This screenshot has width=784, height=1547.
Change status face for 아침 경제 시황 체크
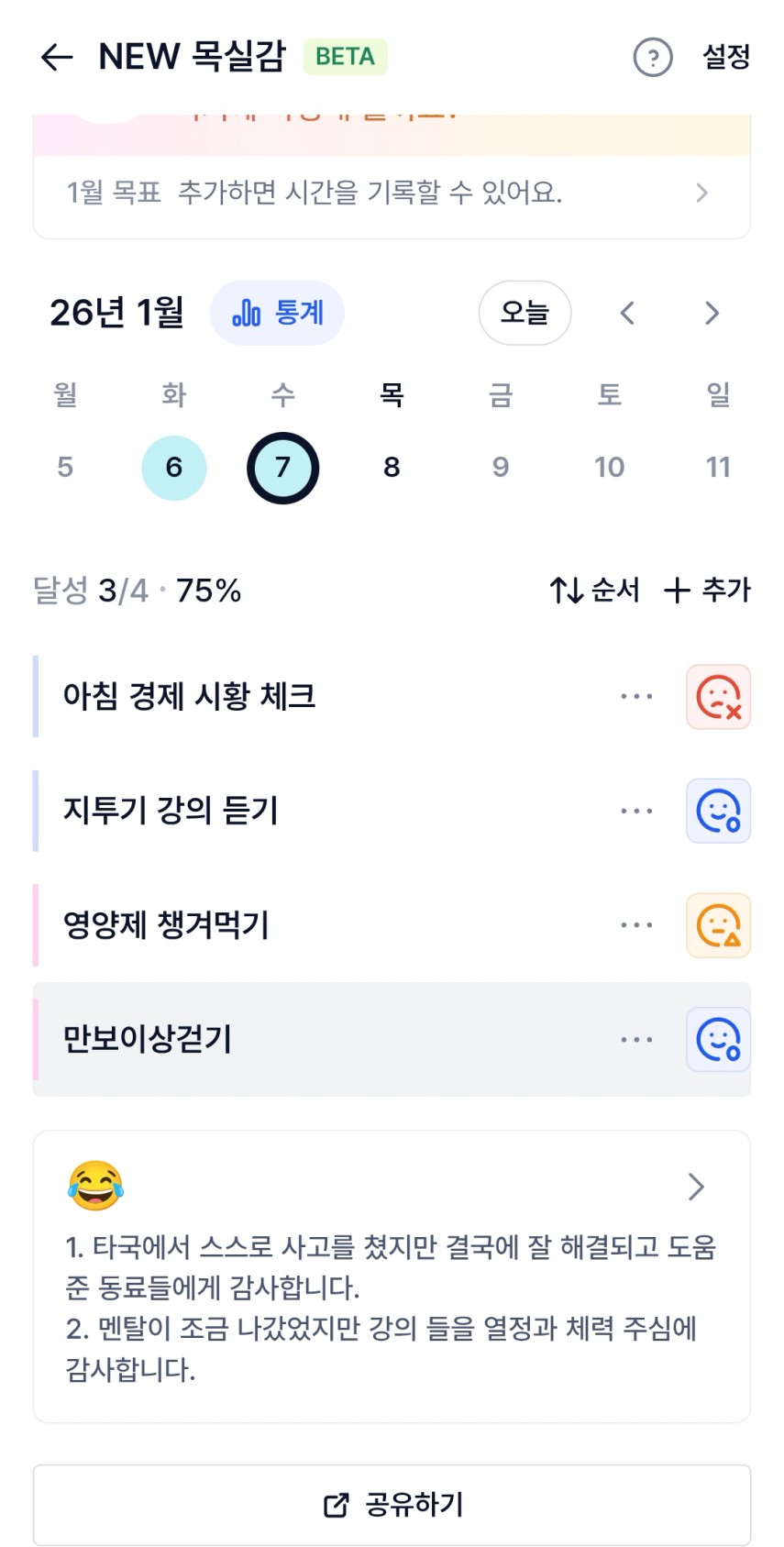[718, 697]
